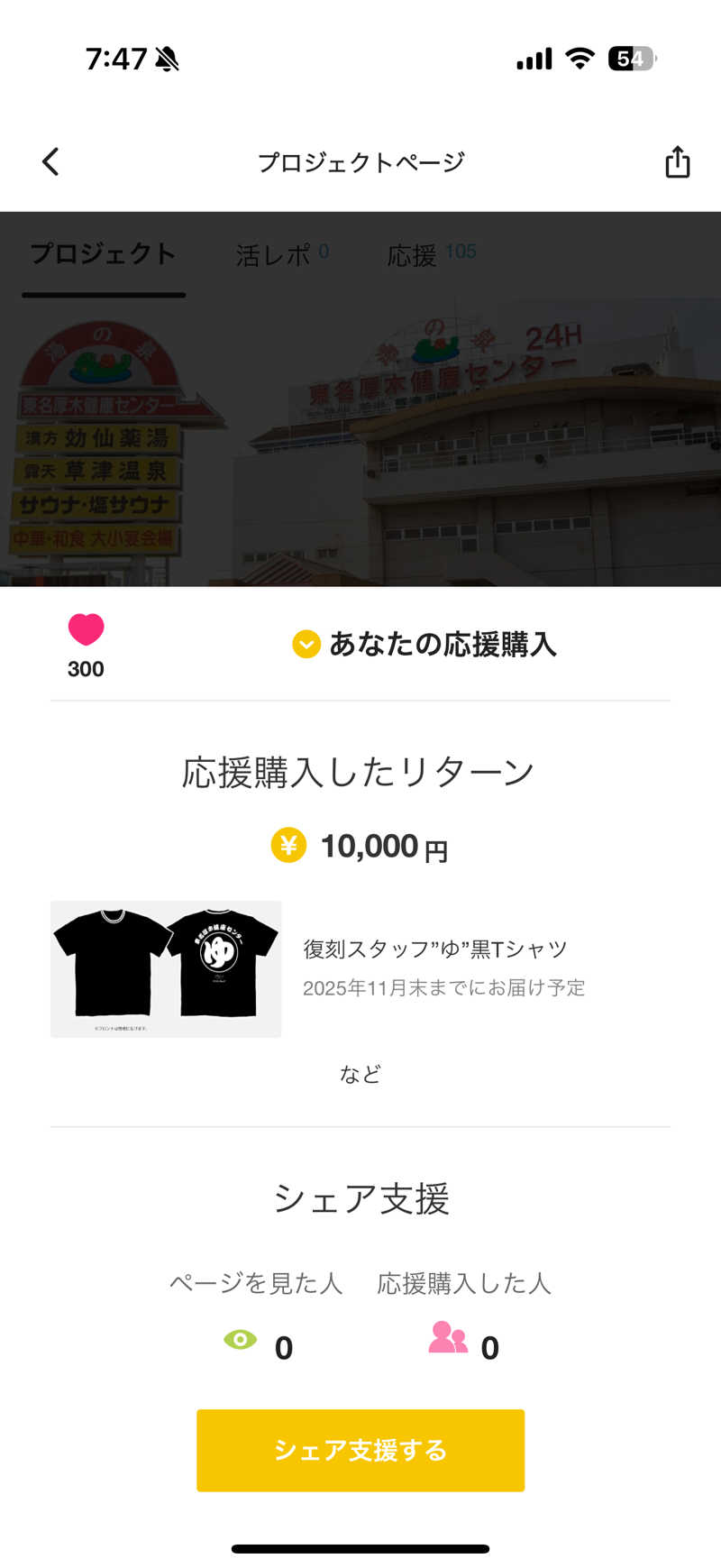721x1568 pixels.
Task: Like the project with the heart icon
Action: pos(87,629)
